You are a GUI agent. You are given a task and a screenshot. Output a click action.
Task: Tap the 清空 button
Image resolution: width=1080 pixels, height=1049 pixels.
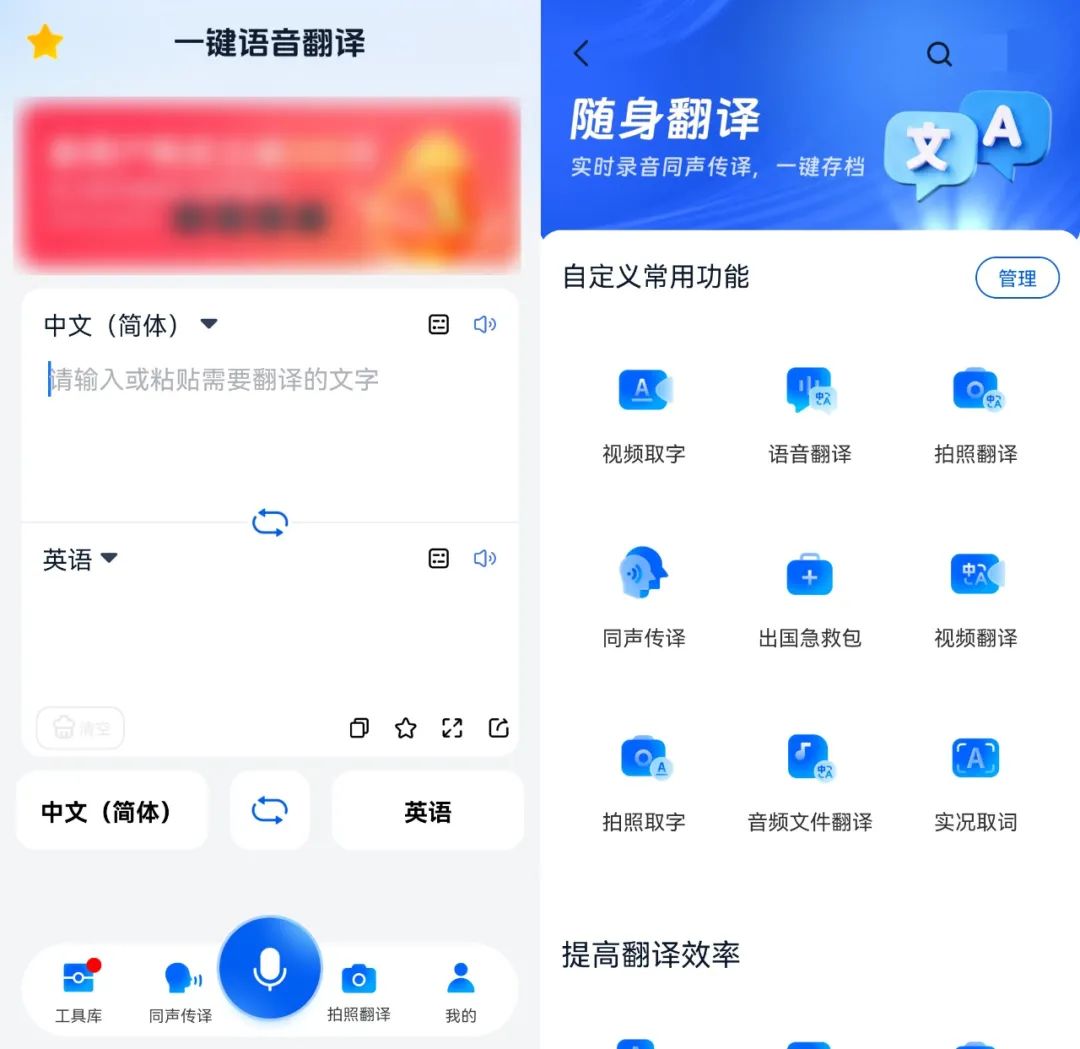pyautogui.click(x=81, y=728)
